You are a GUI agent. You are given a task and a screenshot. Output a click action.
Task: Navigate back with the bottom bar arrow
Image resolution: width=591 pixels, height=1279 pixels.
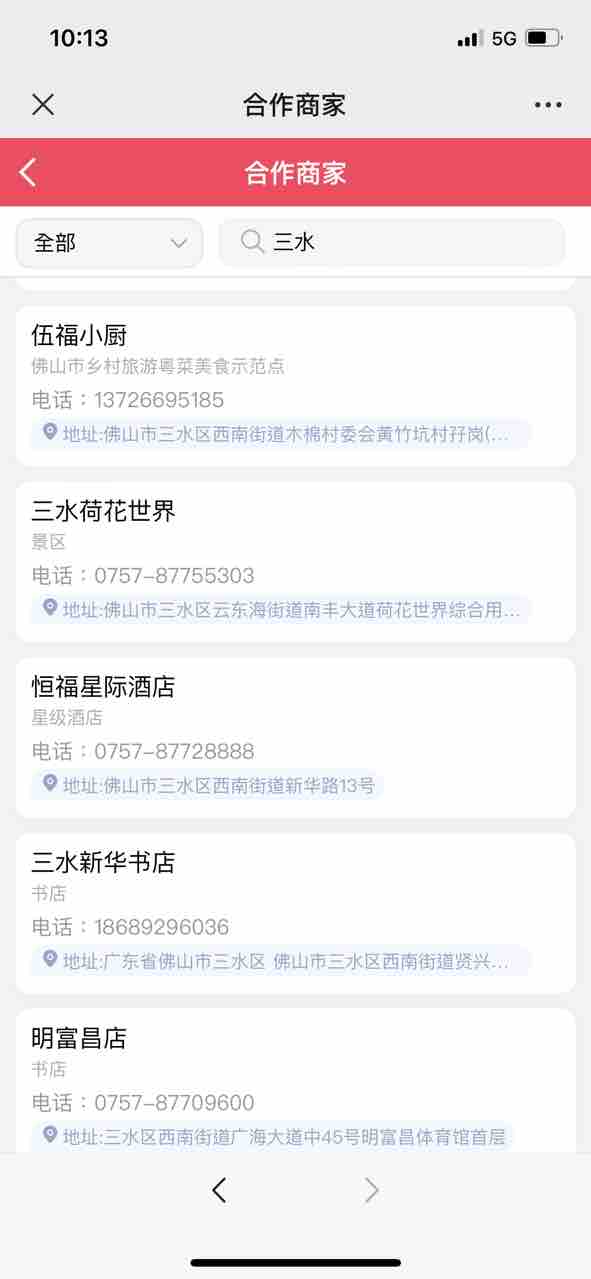pos(219,1189)
